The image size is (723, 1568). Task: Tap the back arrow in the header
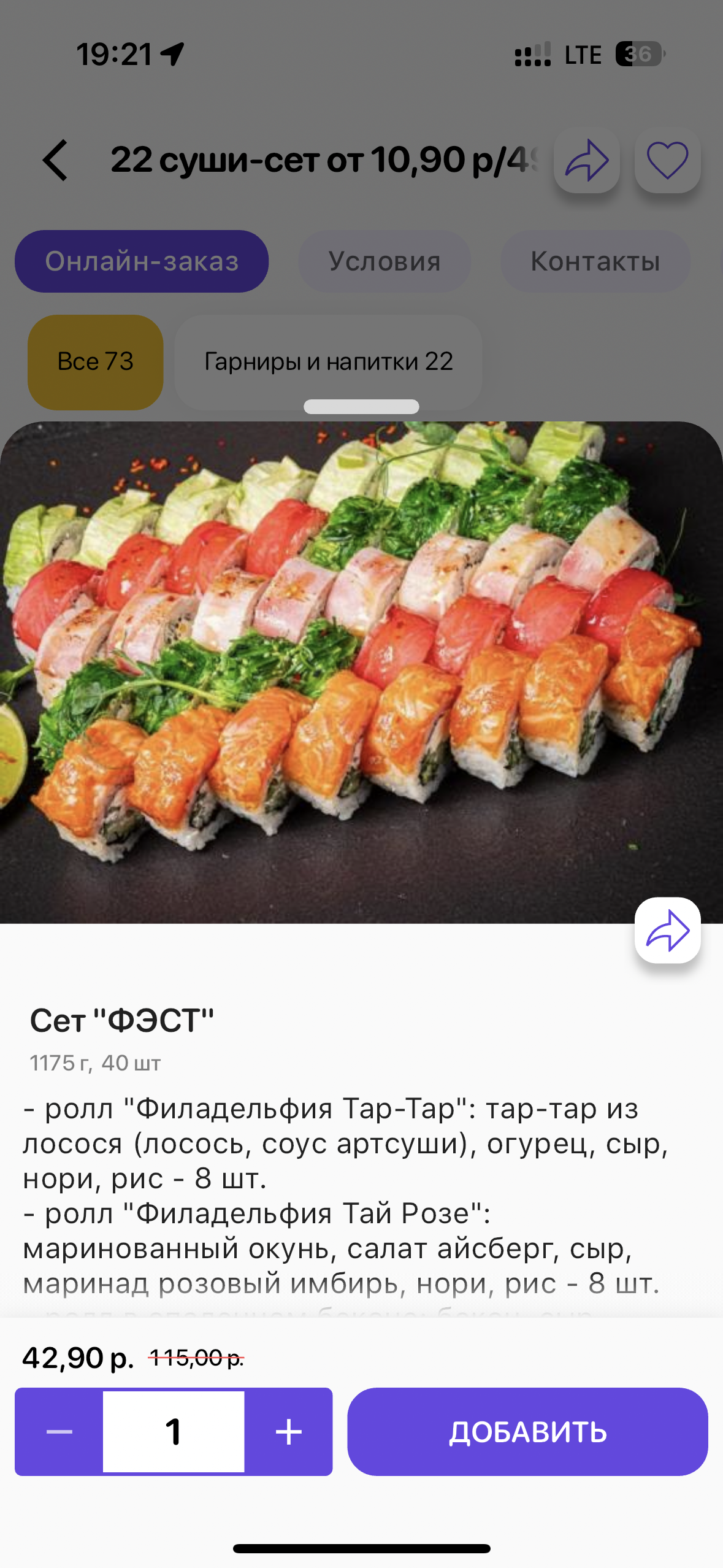[55, 160]
